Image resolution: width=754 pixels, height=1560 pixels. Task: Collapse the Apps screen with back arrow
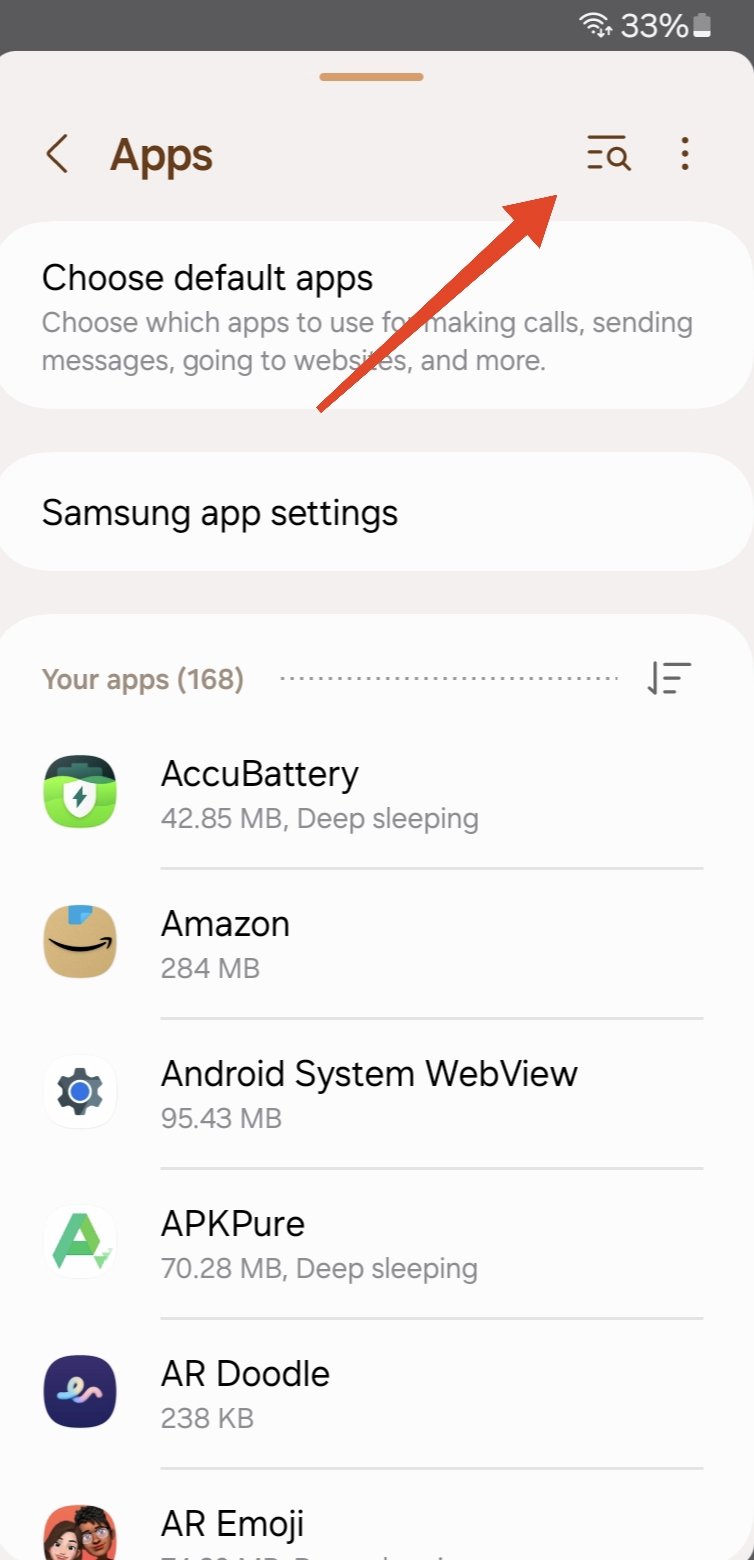(x=57, y=154)
